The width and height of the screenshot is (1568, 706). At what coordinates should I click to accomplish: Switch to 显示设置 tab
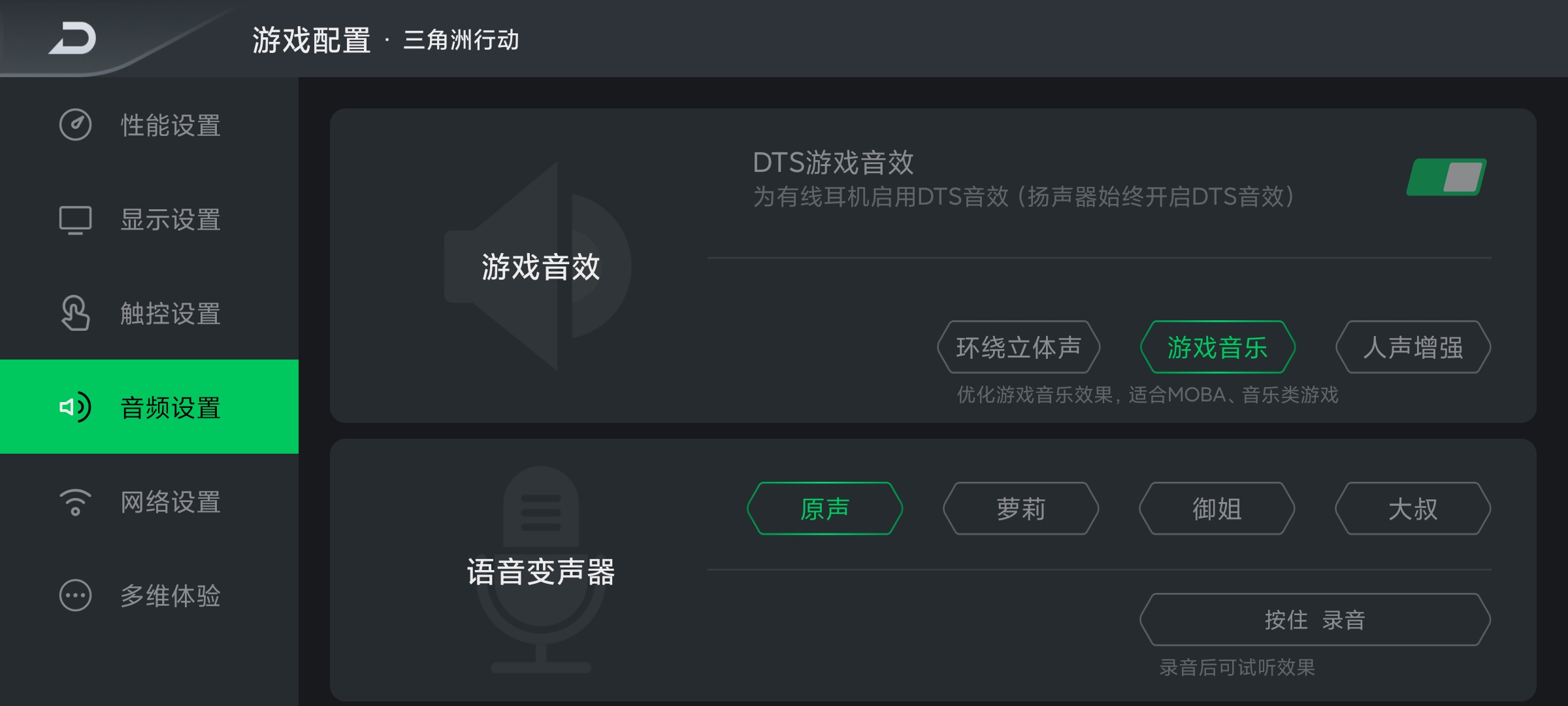(149, 220)
